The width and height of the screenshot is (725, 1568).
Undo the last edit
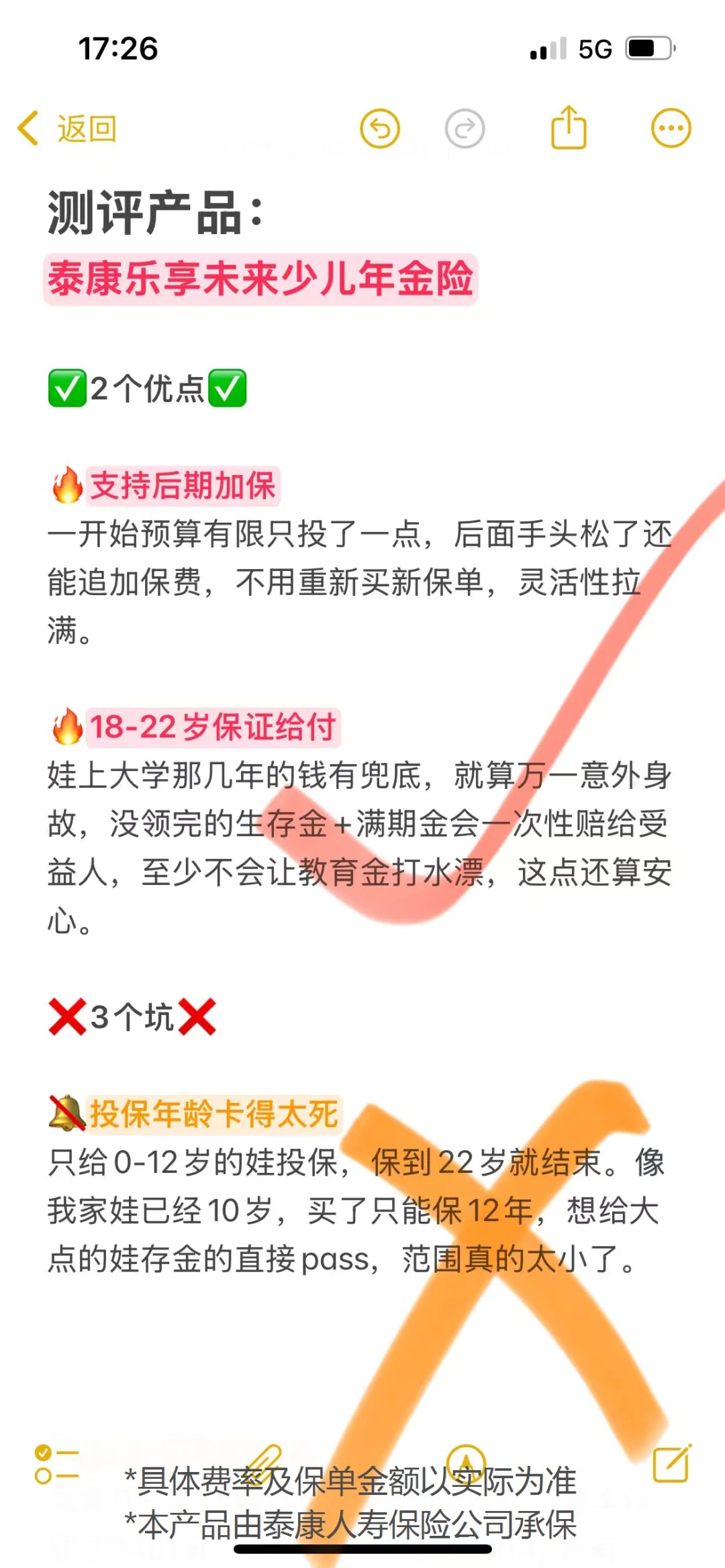click(380, 128)
